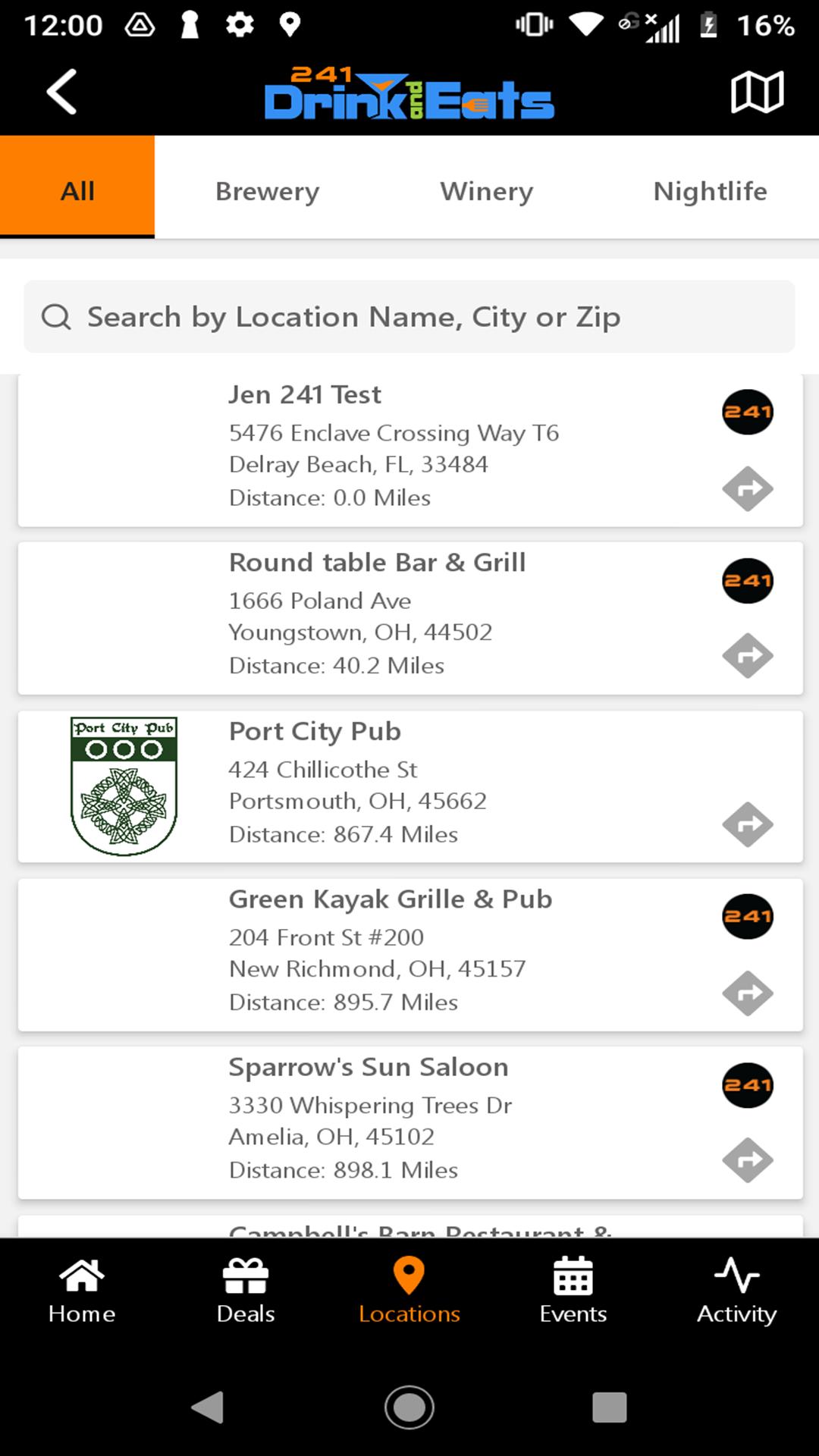Screen dimensions: 819x1456
Task: Open the map view icon
Action: [757, 93]
